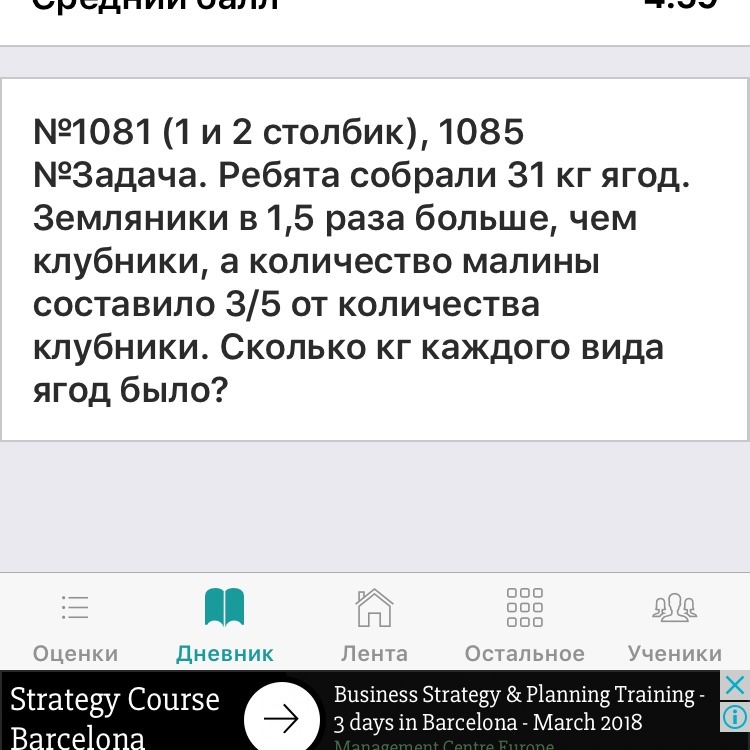The image size is (750, 750).
Task: Tap the Strategy Course ad arrow
Action: tap(282, 717)
